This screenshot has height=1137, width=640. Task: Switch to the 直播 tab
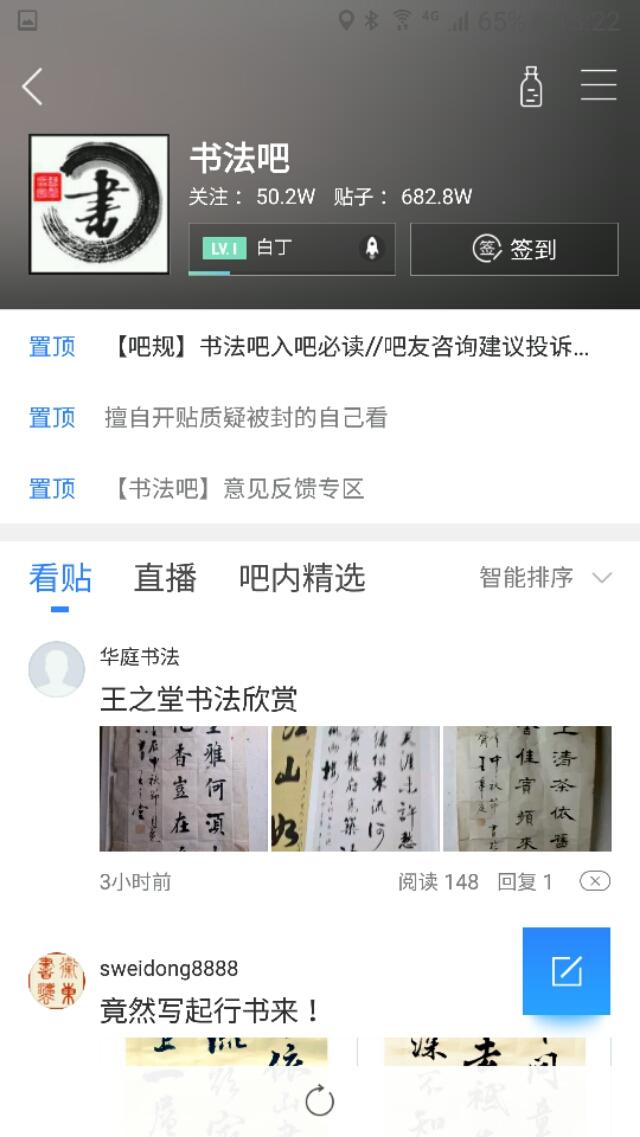pos(165,579)
